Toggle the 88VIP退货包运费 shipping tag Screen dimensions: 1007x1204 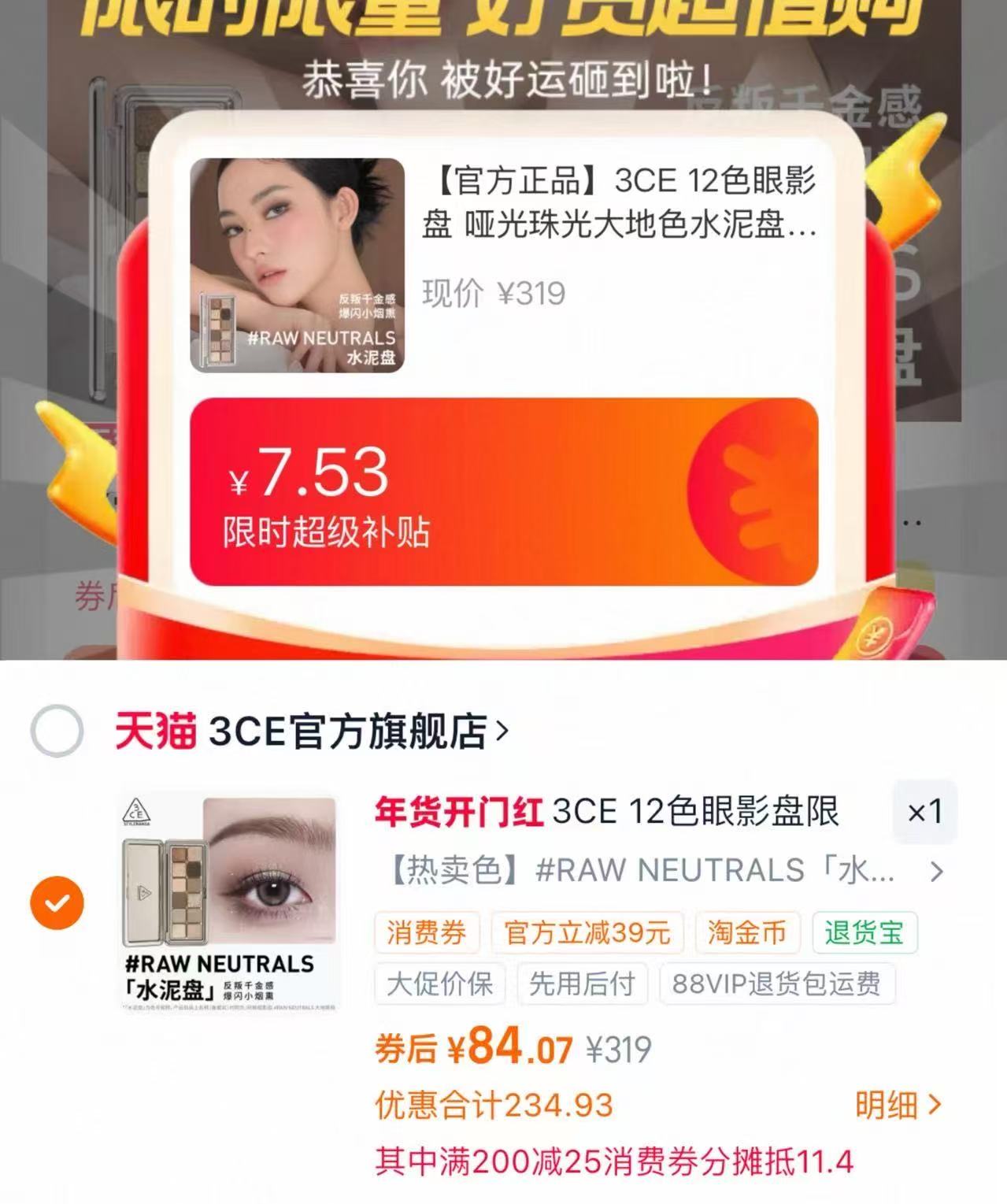coord(779,984)
